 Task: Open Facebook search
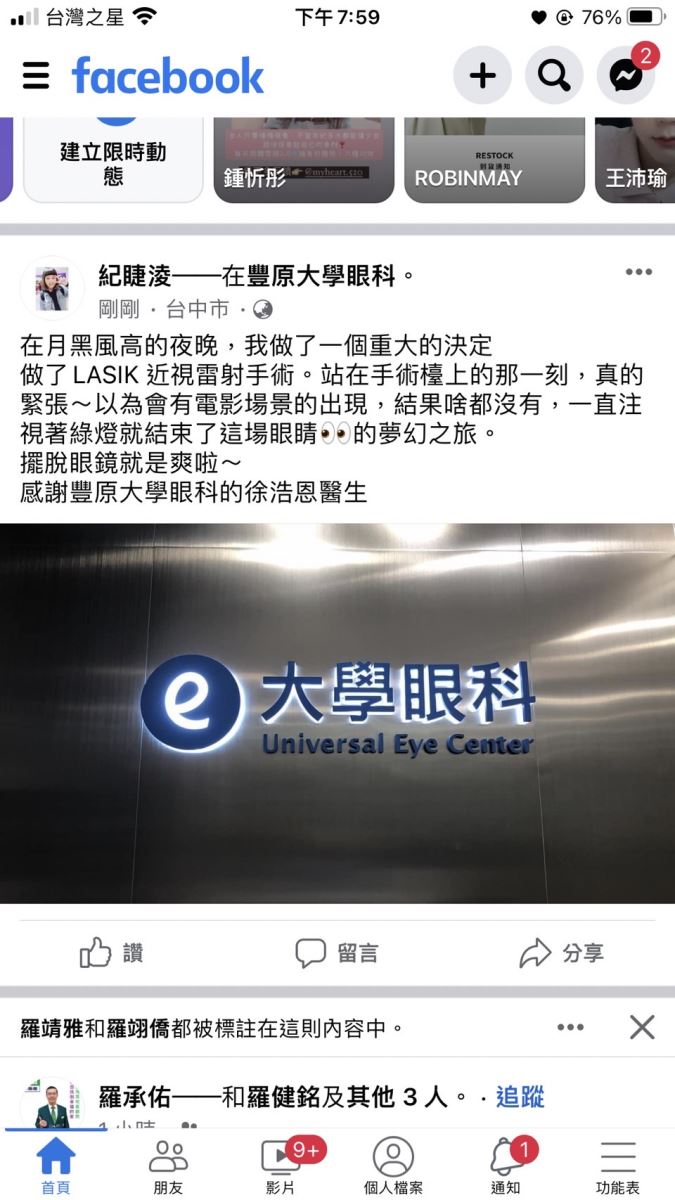coord(554,75)
